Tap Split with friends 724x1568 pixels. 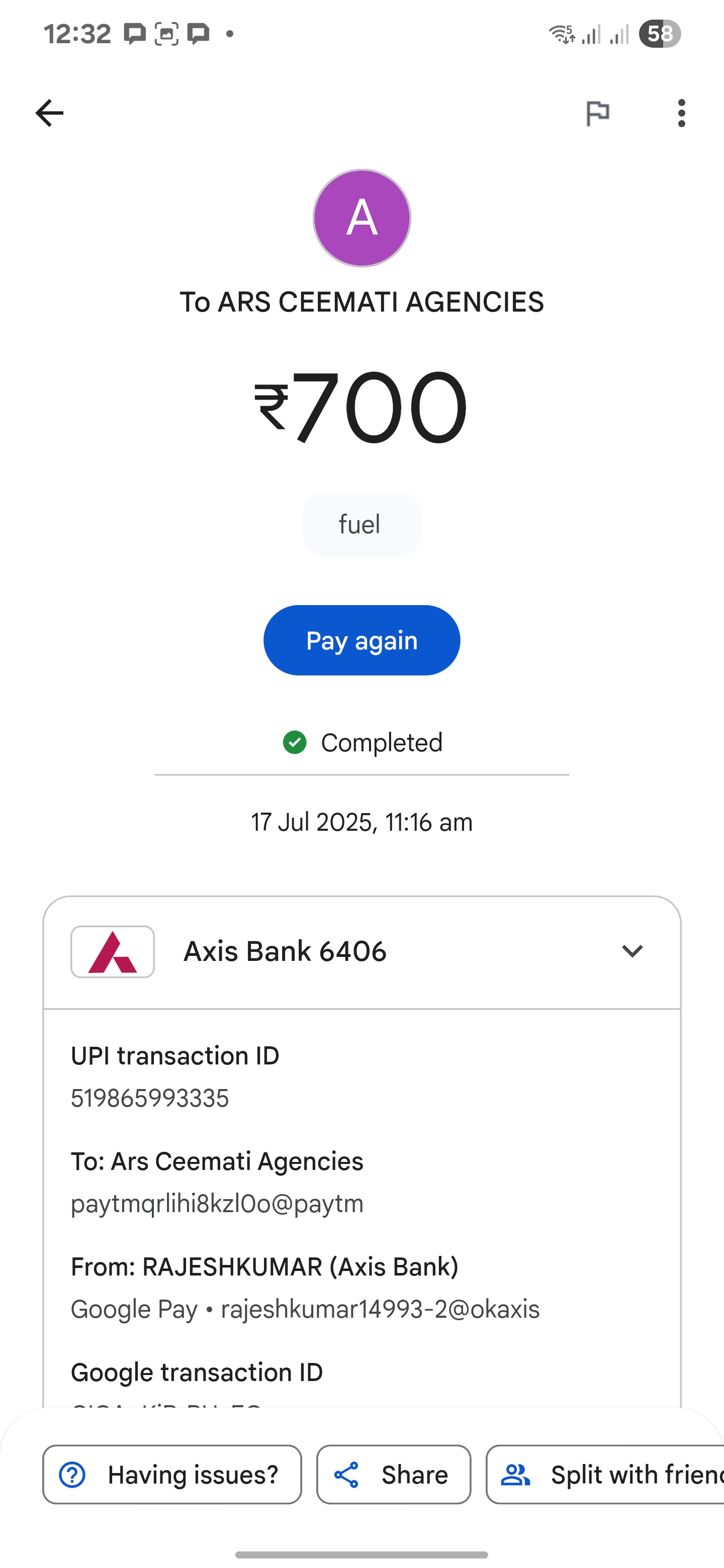(x=605, y=1475)
